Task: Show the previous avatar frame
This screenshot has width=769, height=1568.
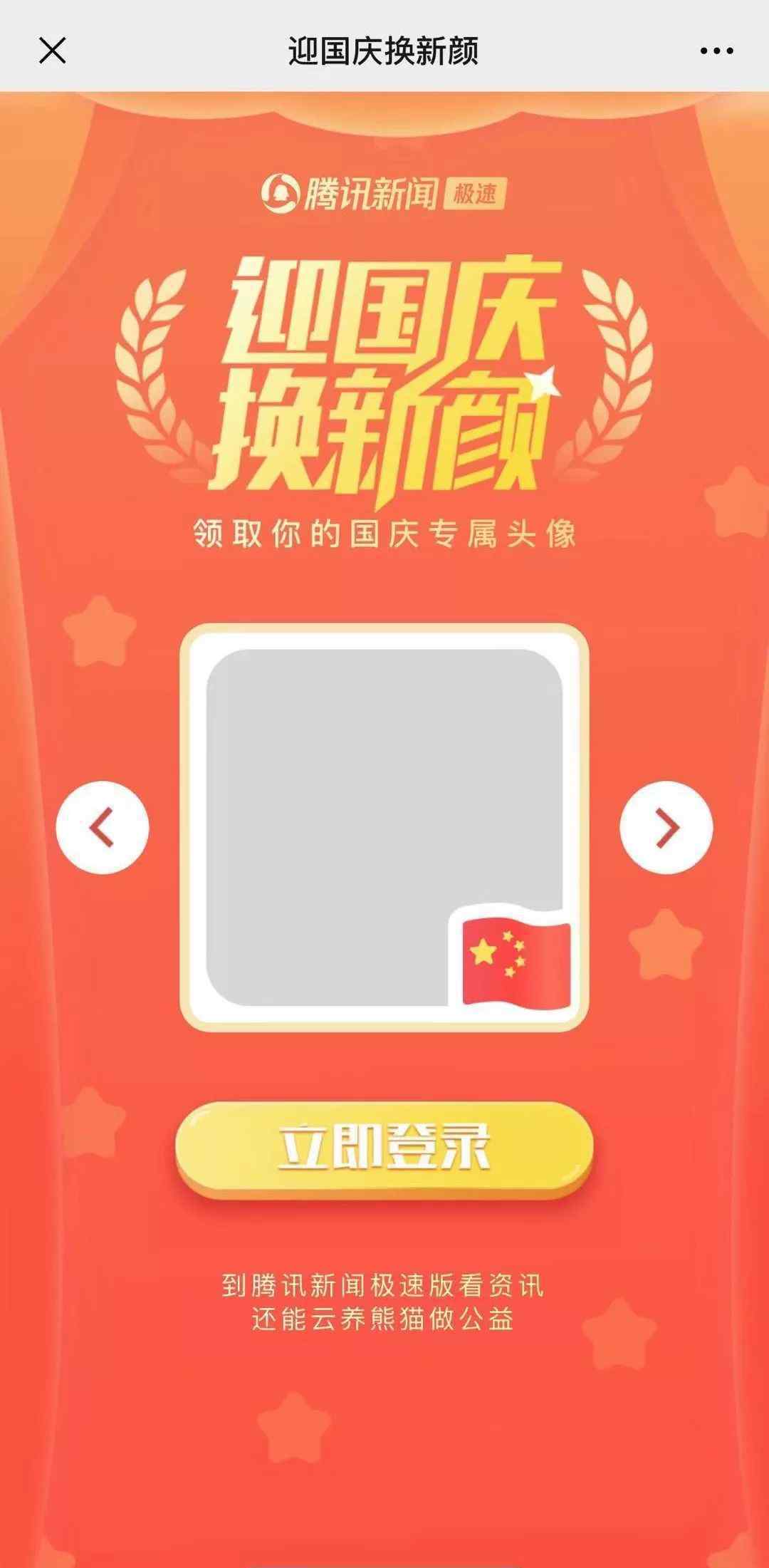Action: click(103, 828)
